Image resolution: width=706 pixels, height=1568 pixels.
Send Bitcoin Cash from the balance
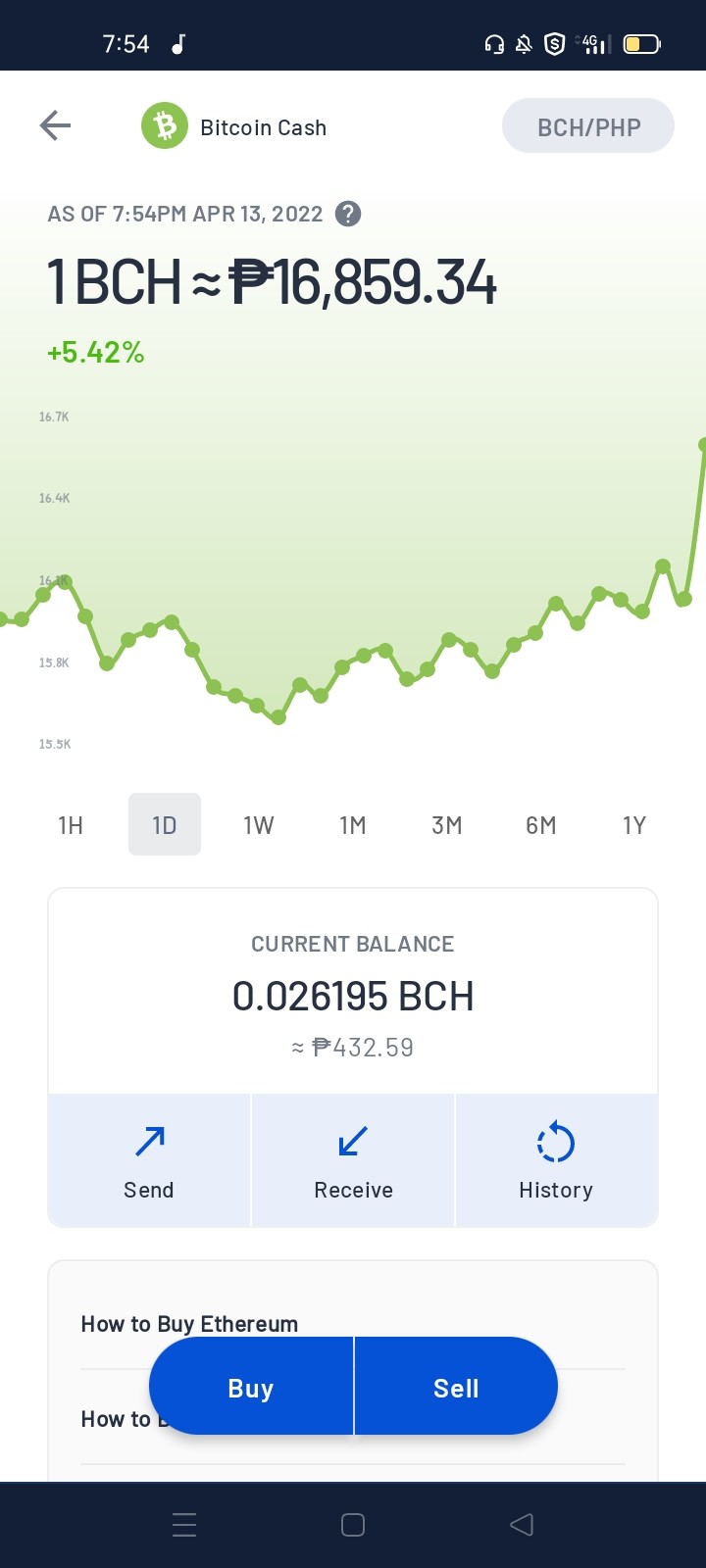click(149, 1160)
